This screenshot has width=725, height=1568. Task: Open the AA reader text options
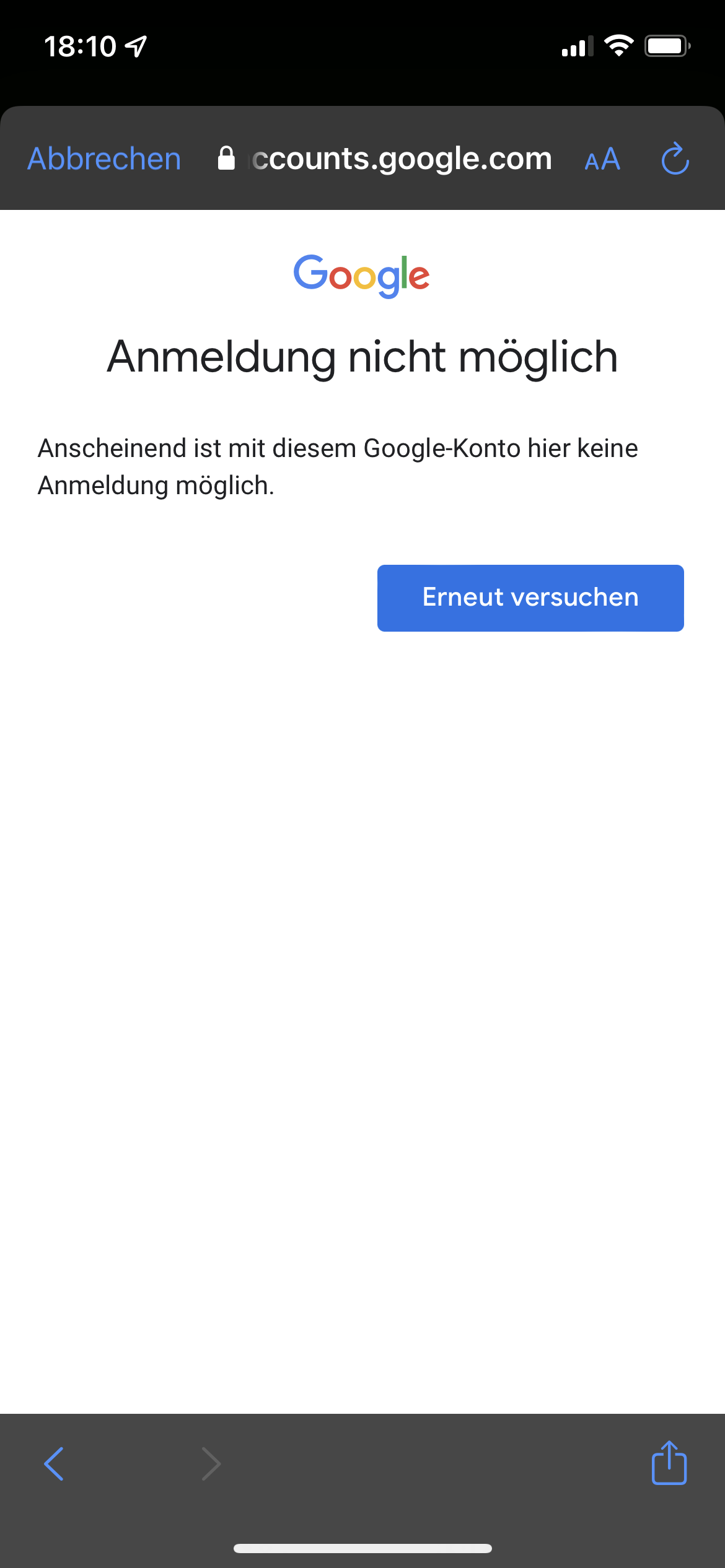[602, 159]
